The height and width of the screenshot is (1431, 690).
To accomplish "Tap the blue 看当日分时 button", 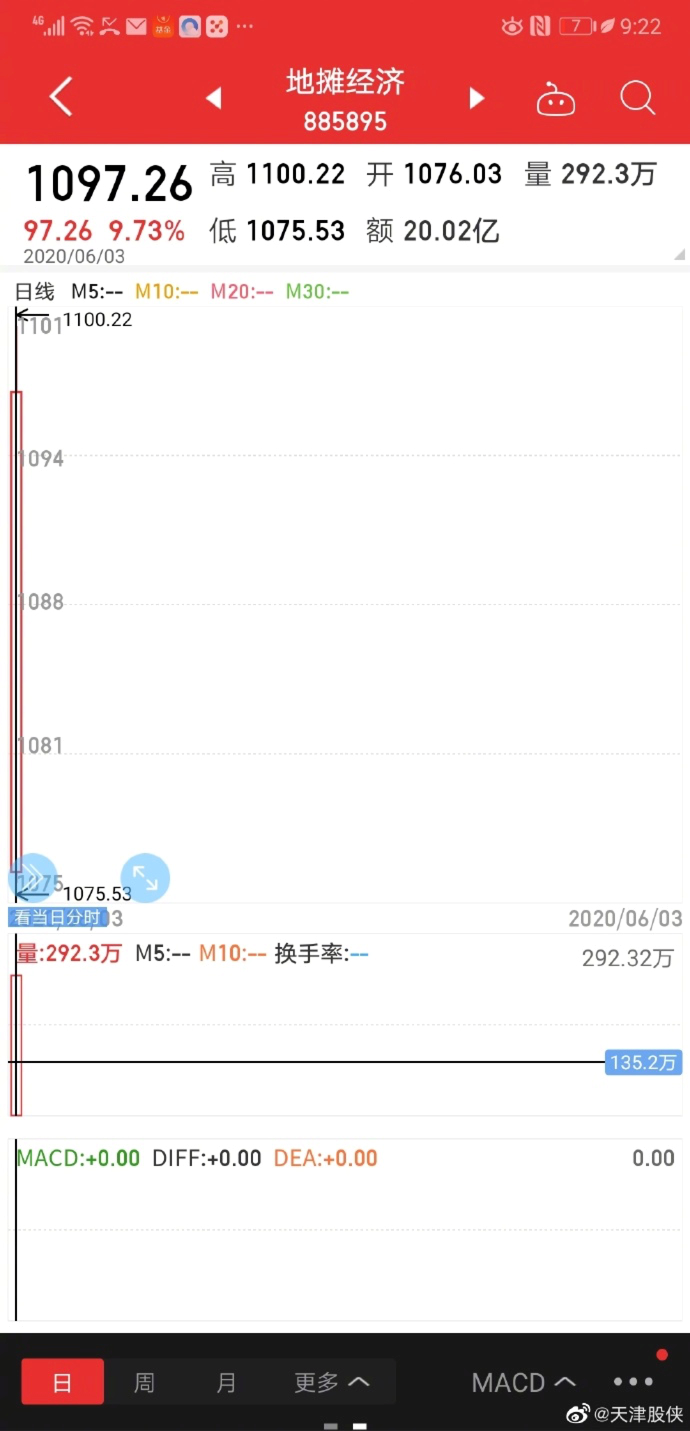I will pos(57,917).
